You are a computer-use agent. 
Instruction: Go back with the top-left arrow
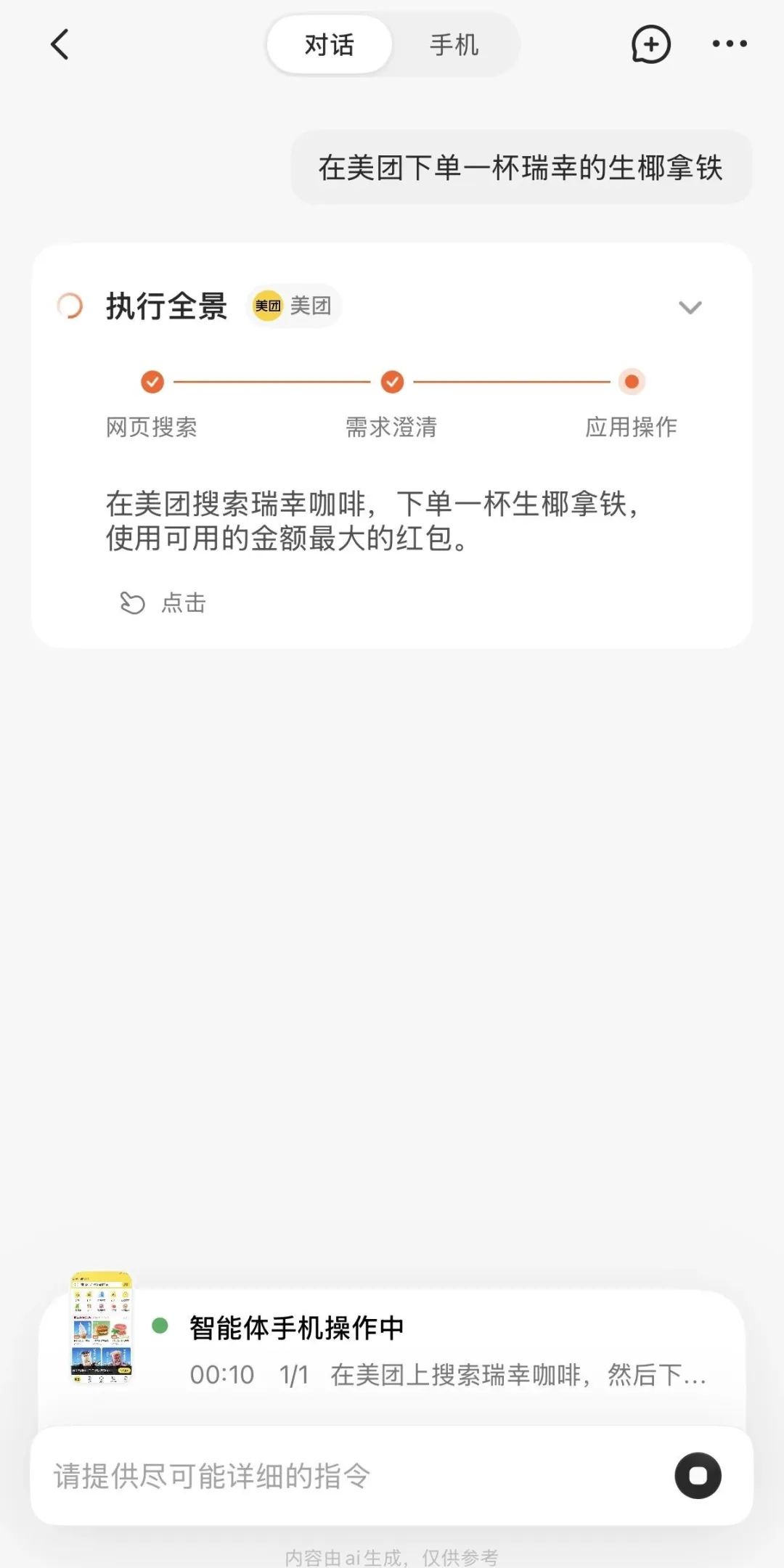[x=60, y=44]
